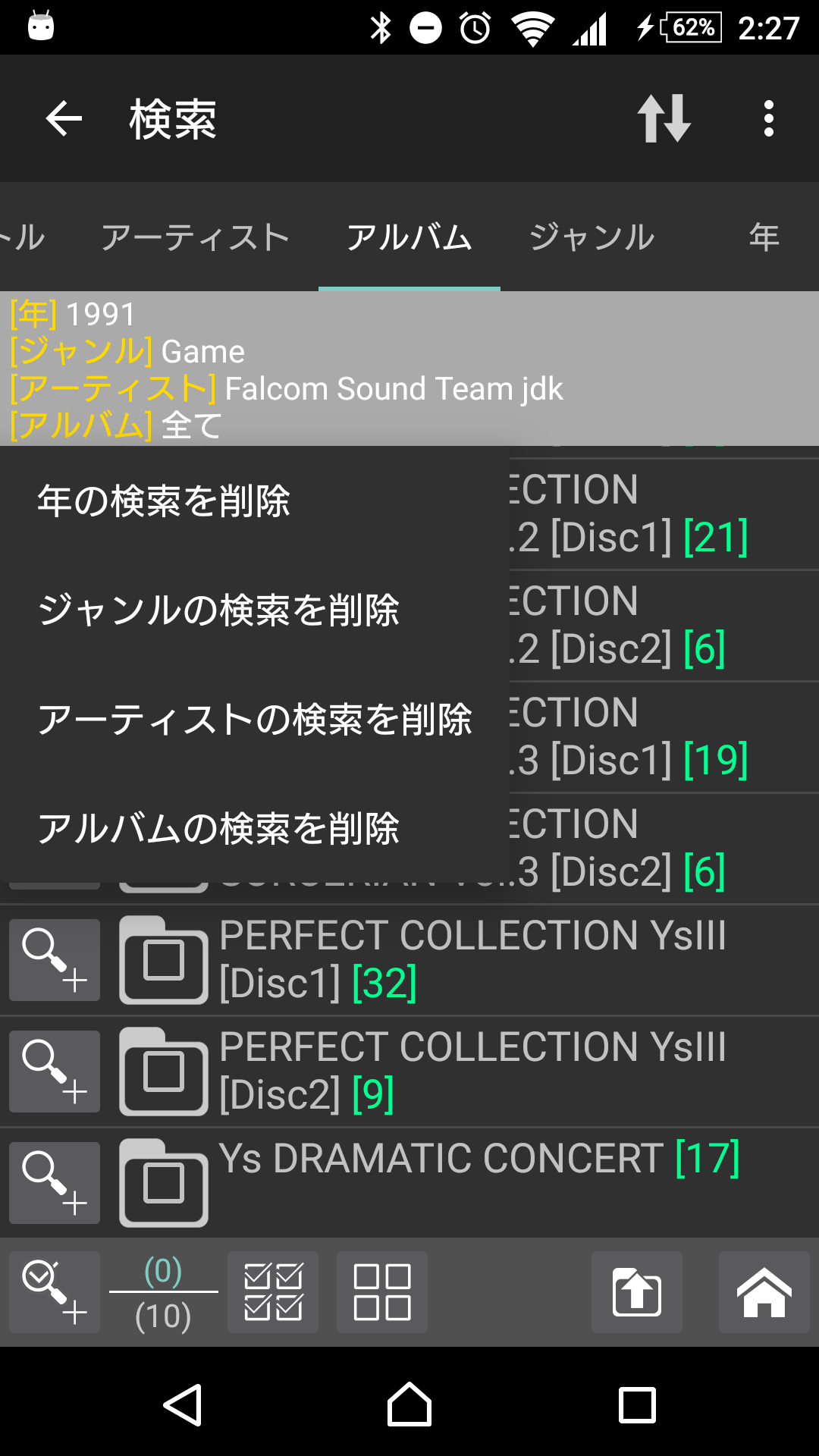Go back using the app bar arrow
The width and height of the screenshot is (819, 1456).
64,118
